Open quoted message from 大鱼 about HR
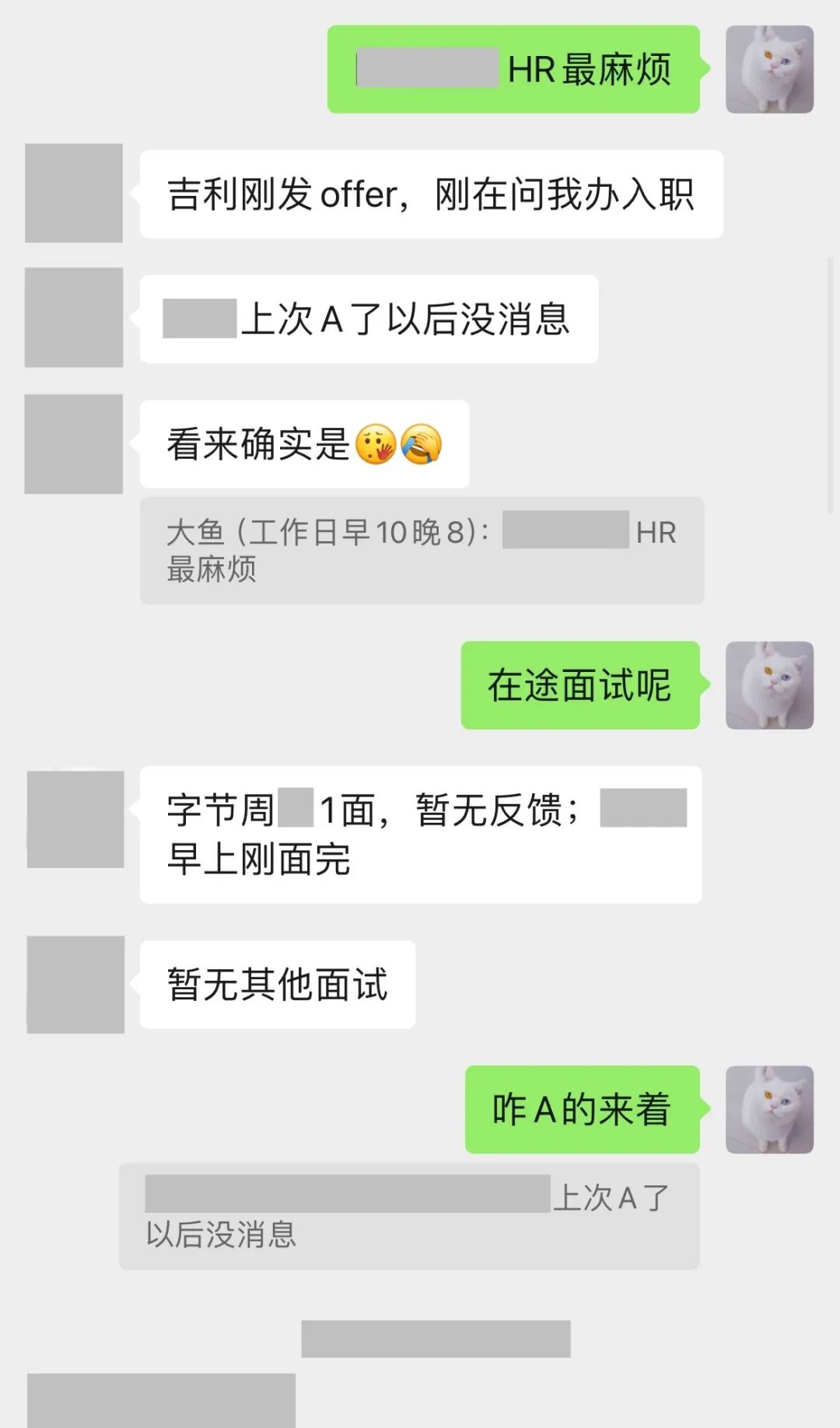The image size is (840, 1428). (x=422, y=551)
